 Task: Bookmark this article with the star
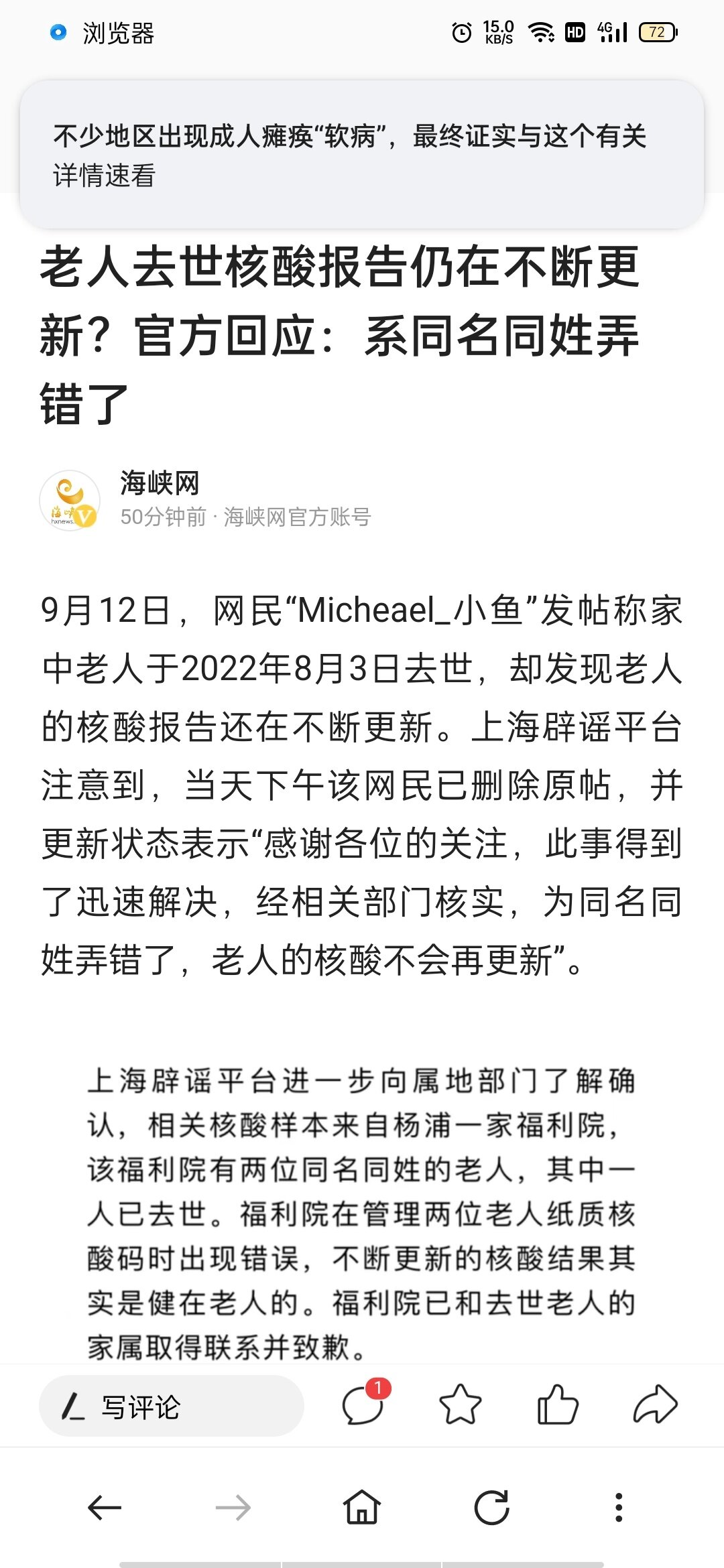[x=460, y=1404]
